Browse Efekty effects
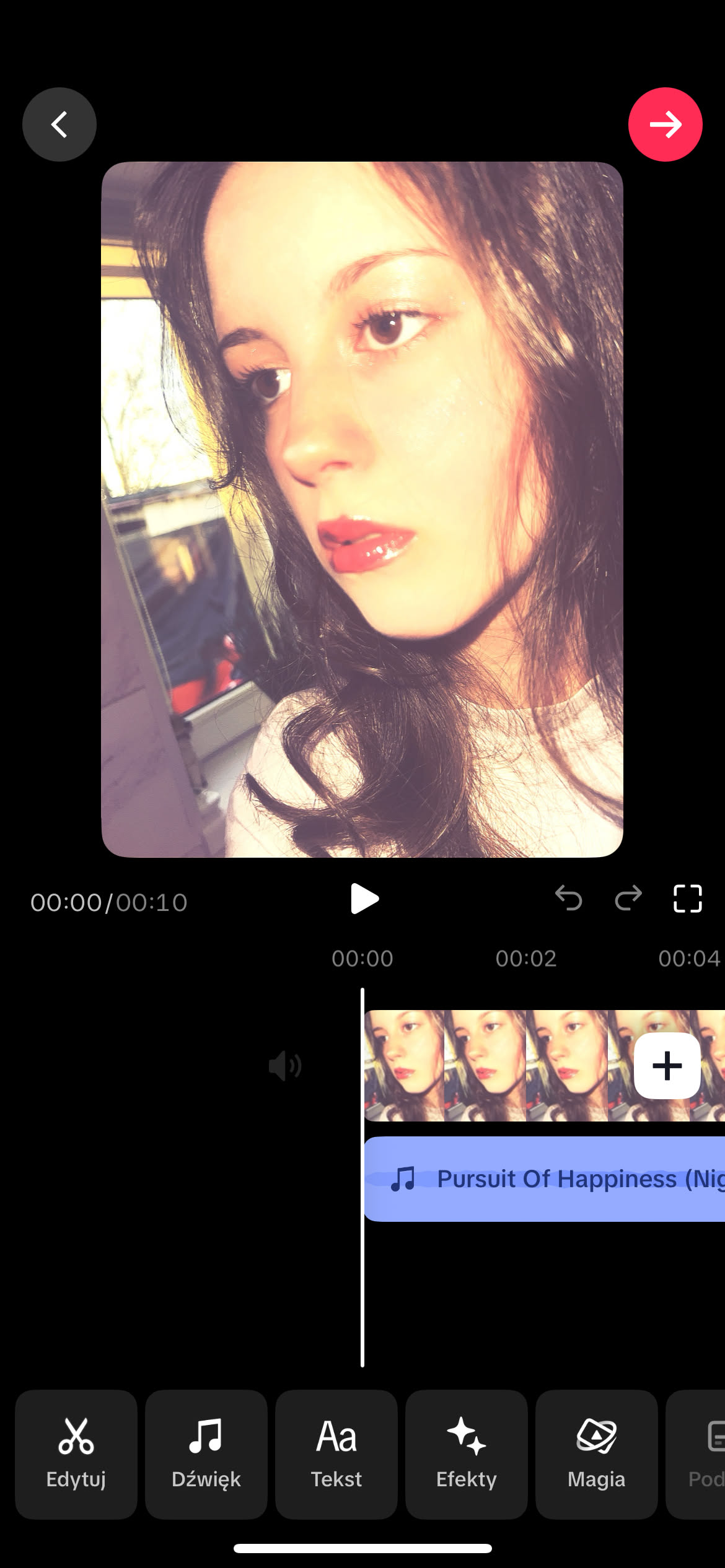The image size is (725, 1568). coord(467,1454)
